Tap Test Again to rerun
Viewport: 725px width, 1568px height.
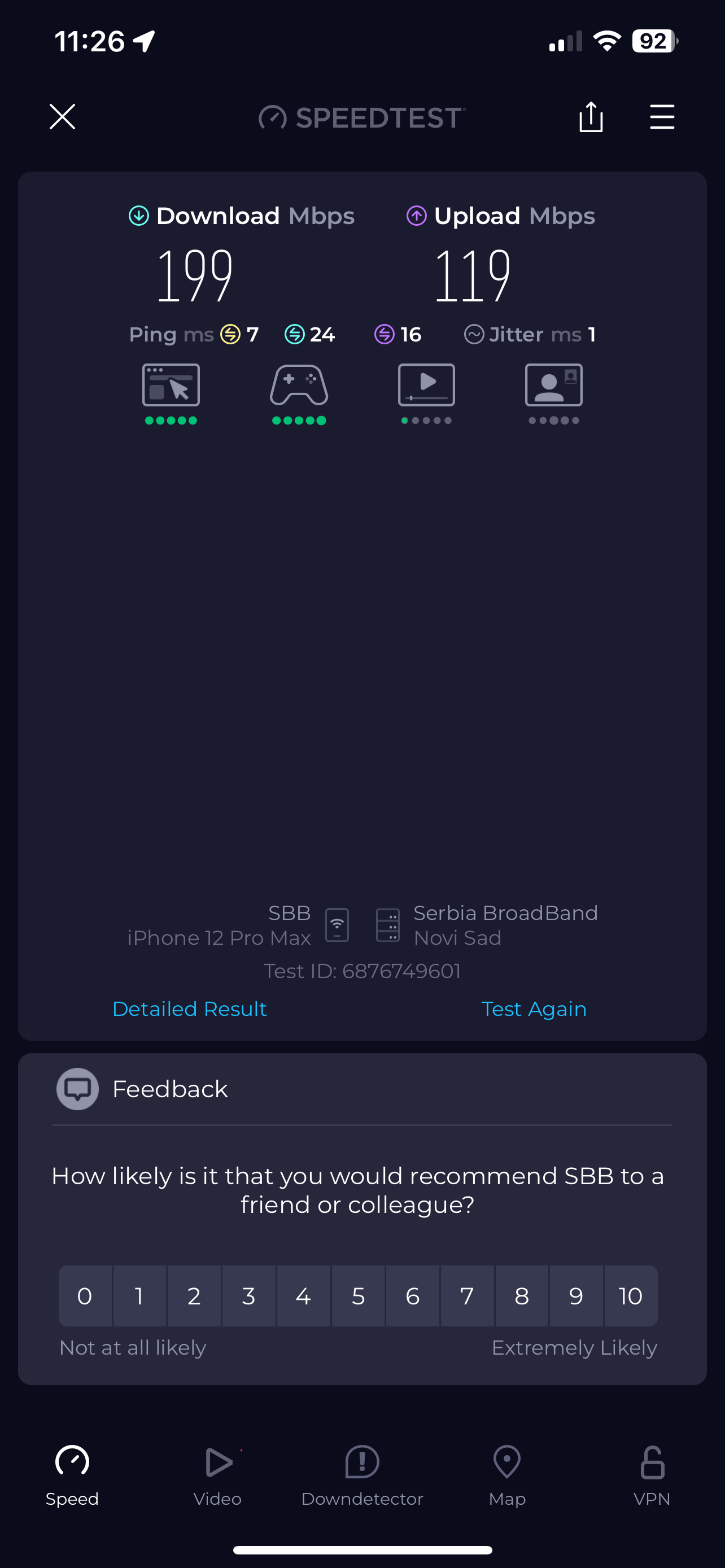pos(533,1009)
